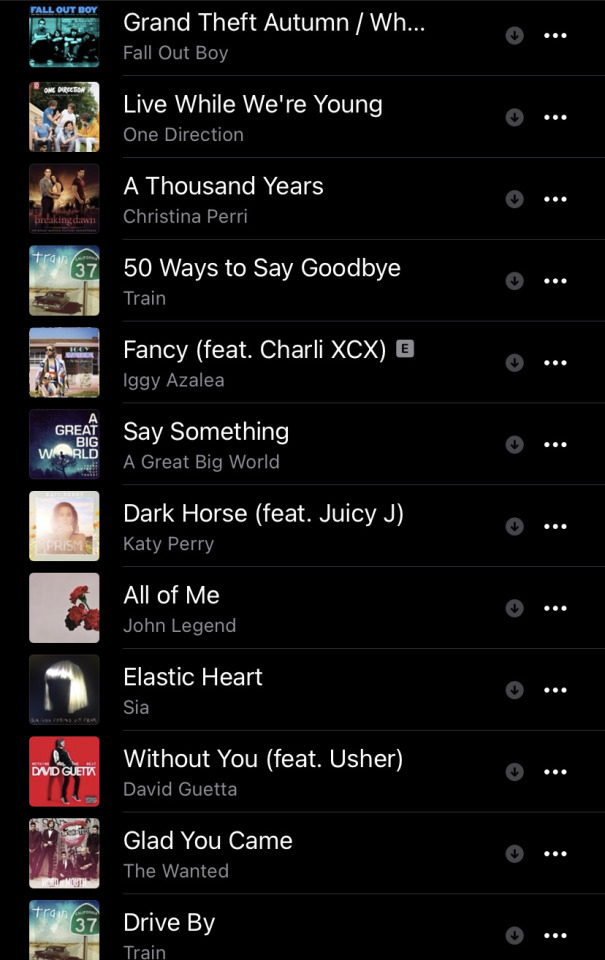
Task: Open more options for All of Me
Action: coord(555,609)
